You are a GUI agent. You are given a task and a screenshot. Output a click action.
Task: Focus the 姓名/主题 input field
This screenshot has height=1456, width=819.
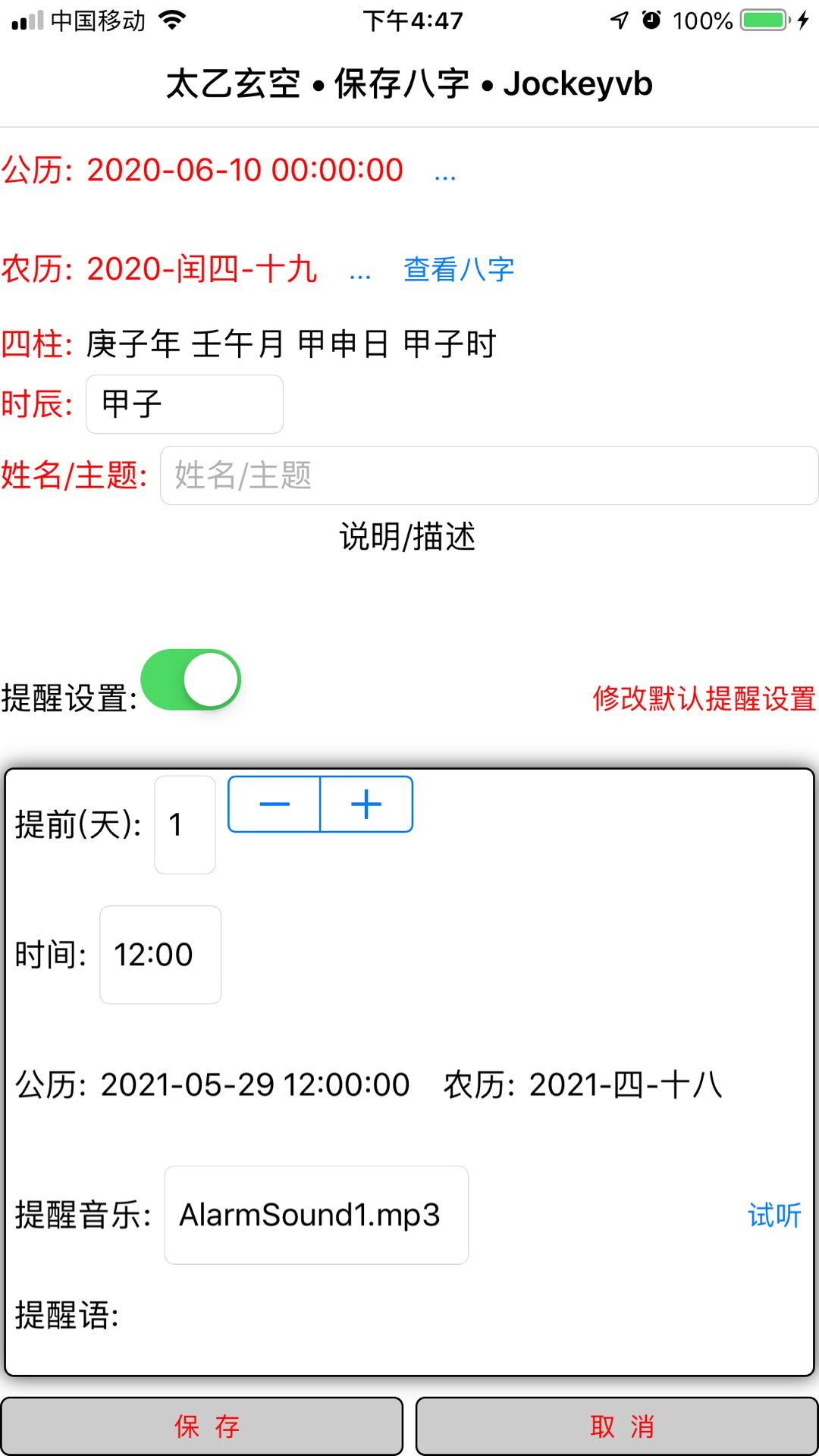tap(488, 475)
